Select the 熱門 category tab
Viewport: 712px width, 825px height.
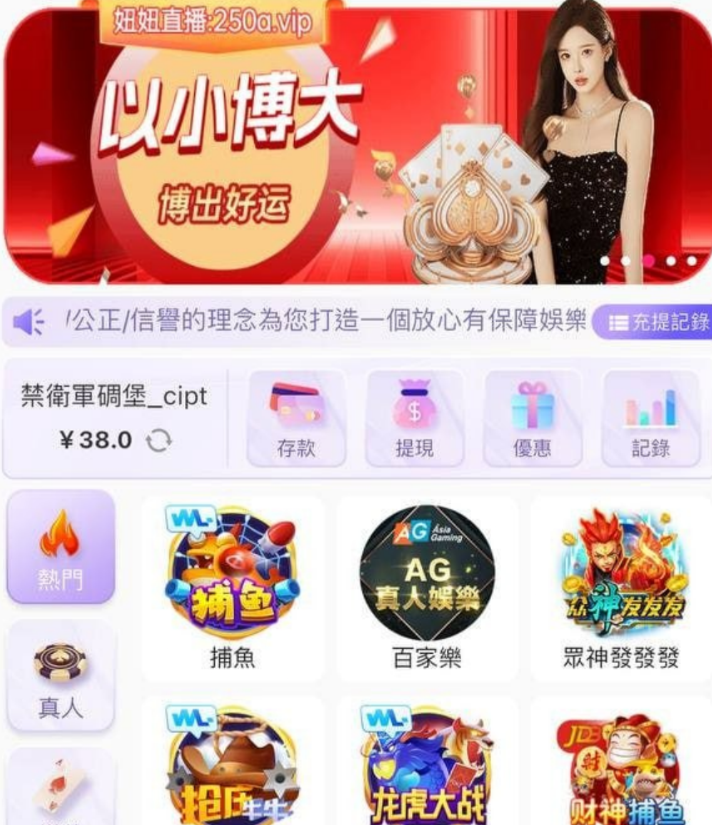click(x=61, y=548)
